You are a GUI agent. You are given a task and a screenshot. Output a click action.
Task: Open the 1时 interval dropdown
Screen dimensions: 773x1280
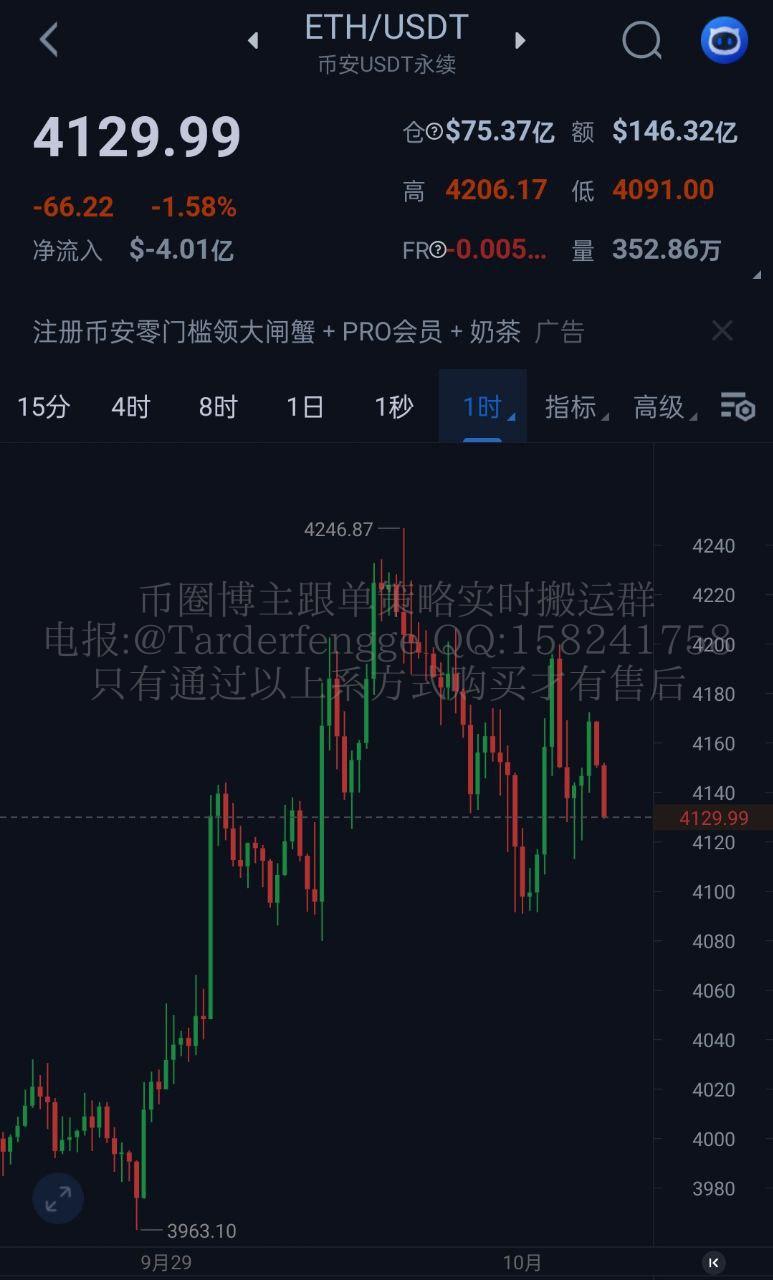click(x=483, y=407)
